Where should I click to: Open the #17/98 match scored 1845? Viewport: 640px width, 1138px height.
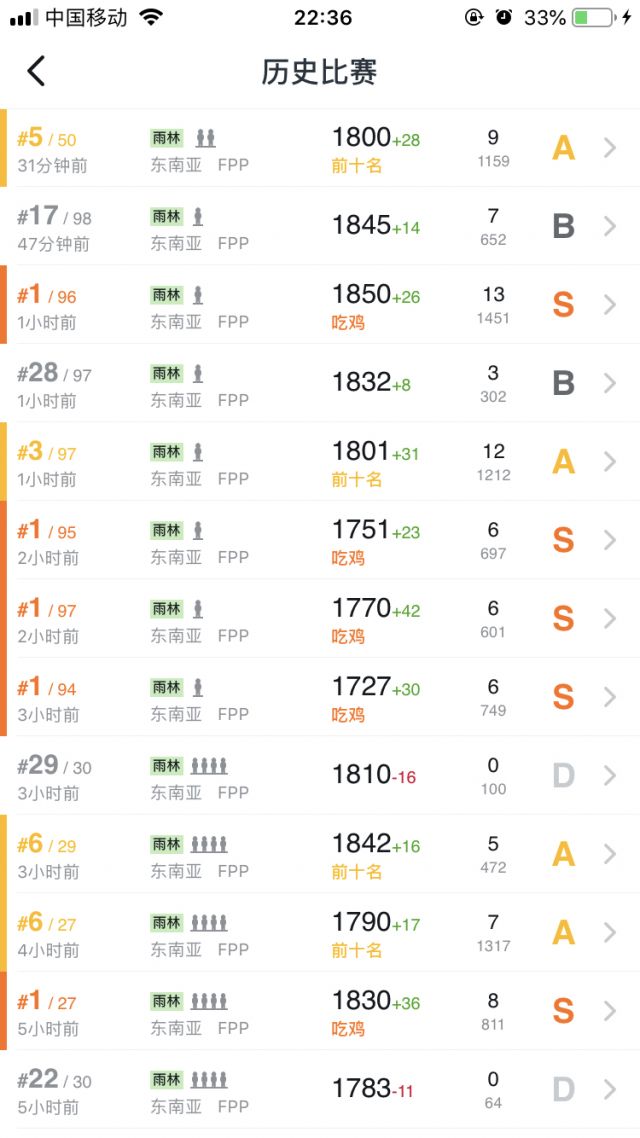tap(320, 226)
